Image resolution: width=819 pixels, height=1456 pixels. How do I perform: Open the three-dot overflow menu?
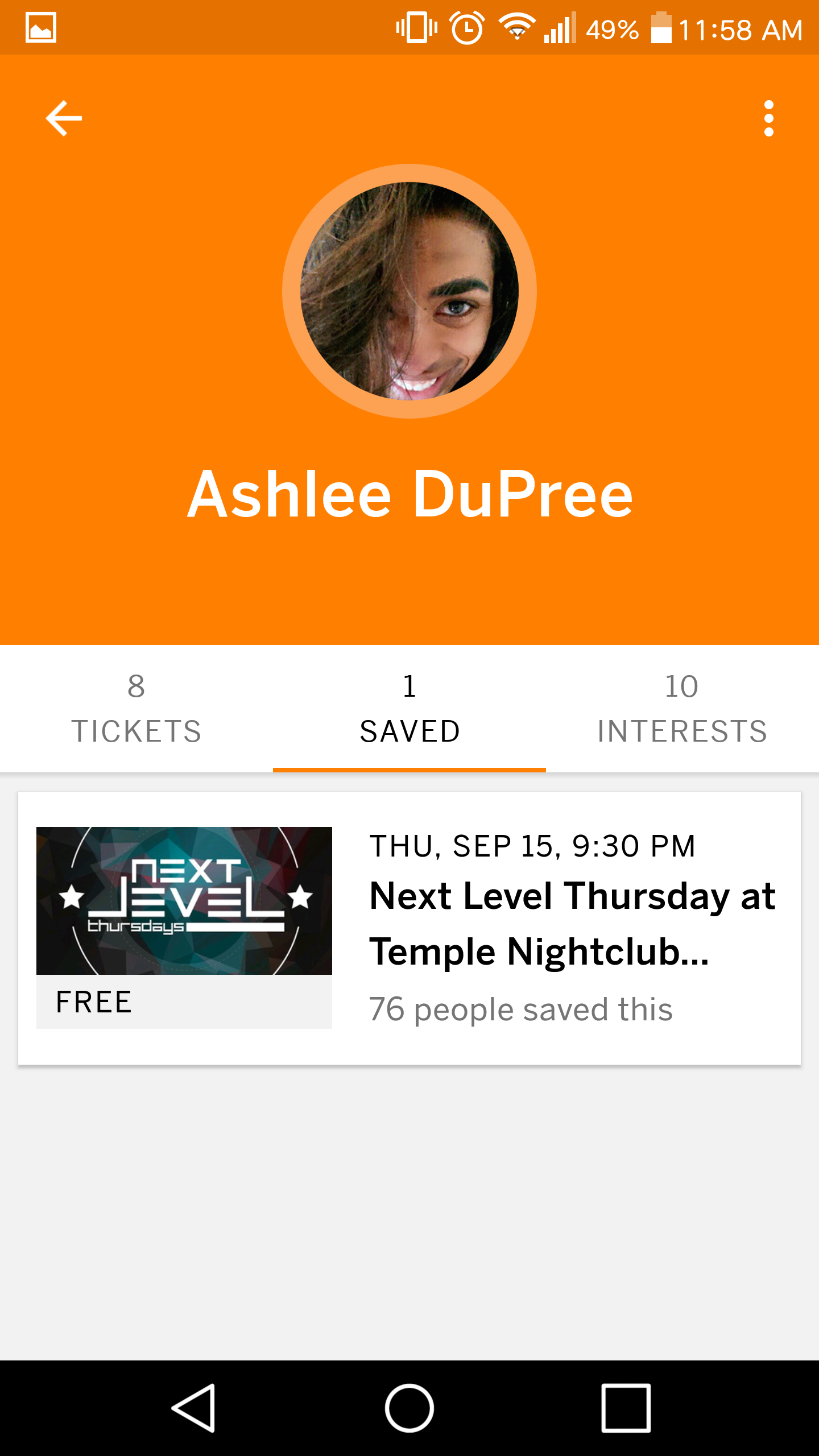point(769,118)
